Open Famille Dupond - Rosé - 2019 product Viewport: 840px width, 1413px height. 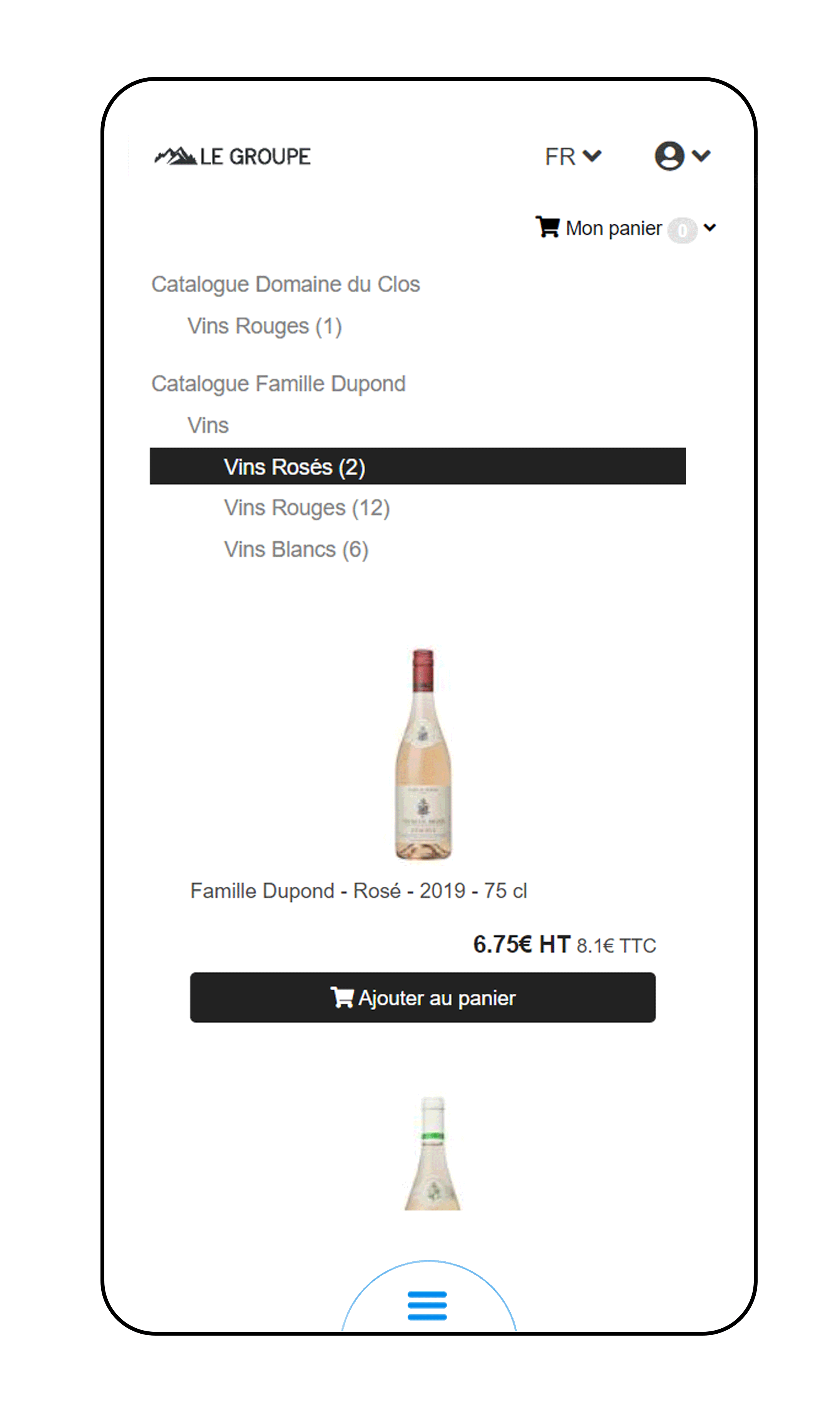point(358,891)
